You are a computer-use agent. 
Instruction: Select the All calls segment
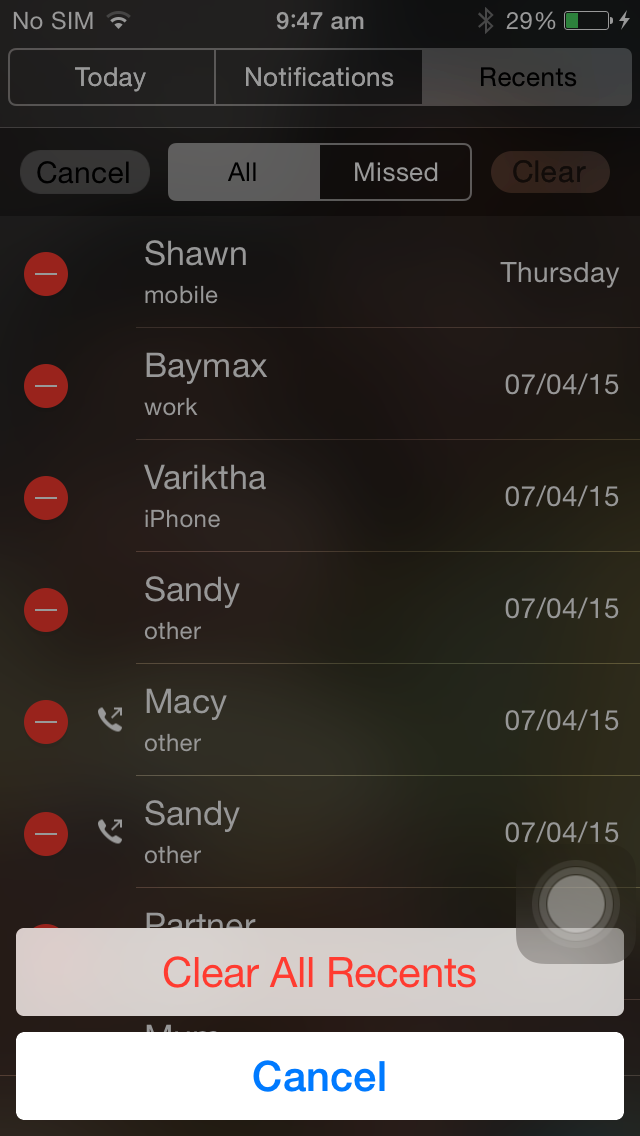point(244,172)
